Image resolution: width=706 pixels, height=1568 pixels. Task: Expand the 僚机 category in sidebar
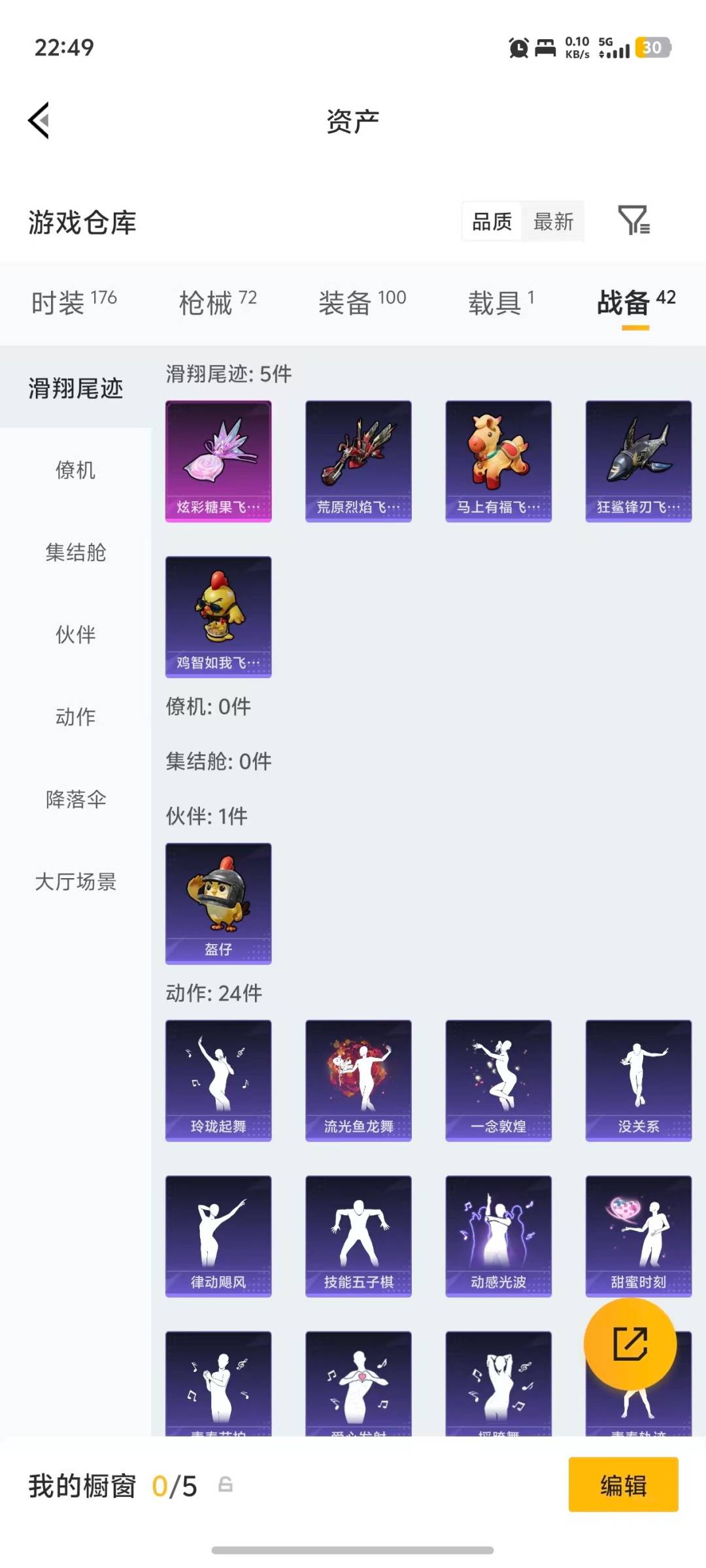74,470
